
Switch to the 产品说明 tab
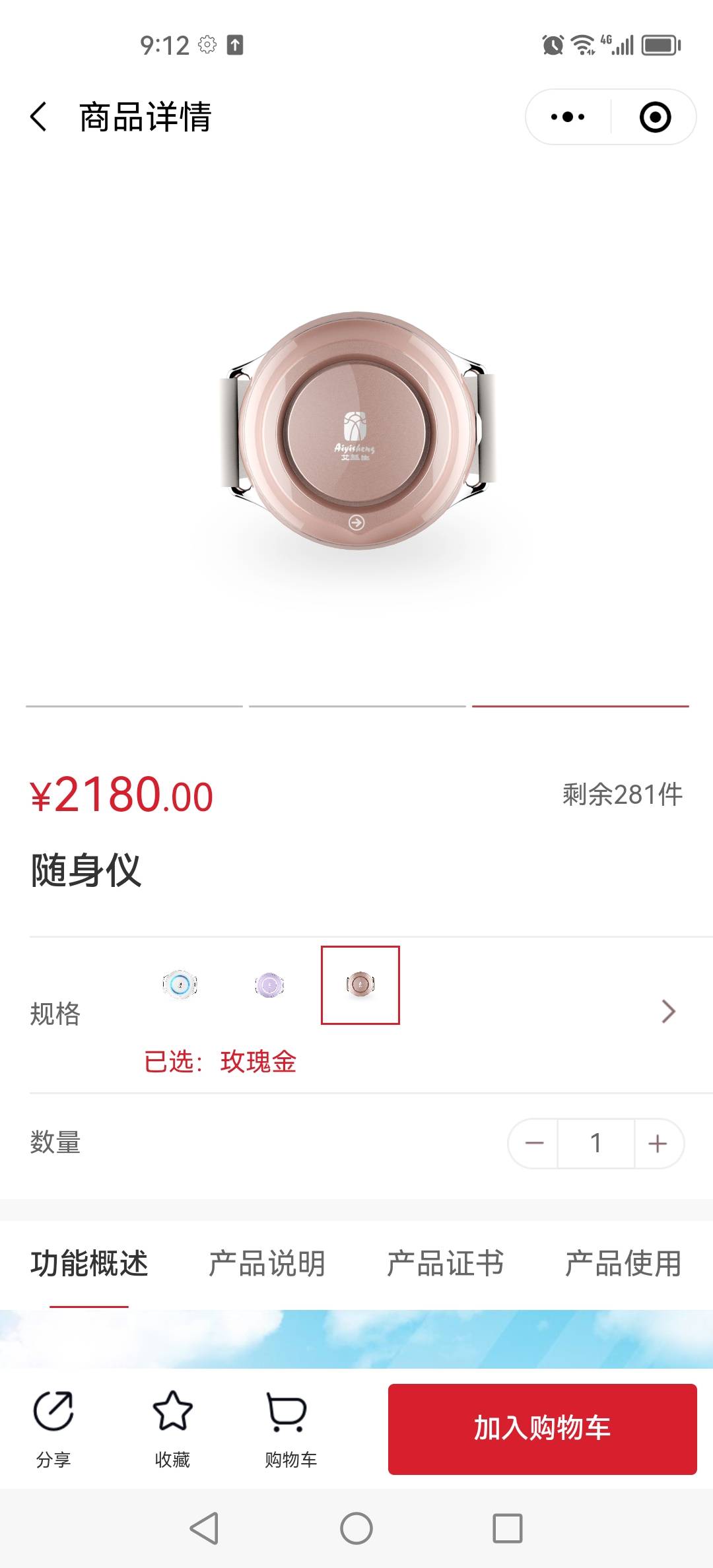click(267, 1263)
